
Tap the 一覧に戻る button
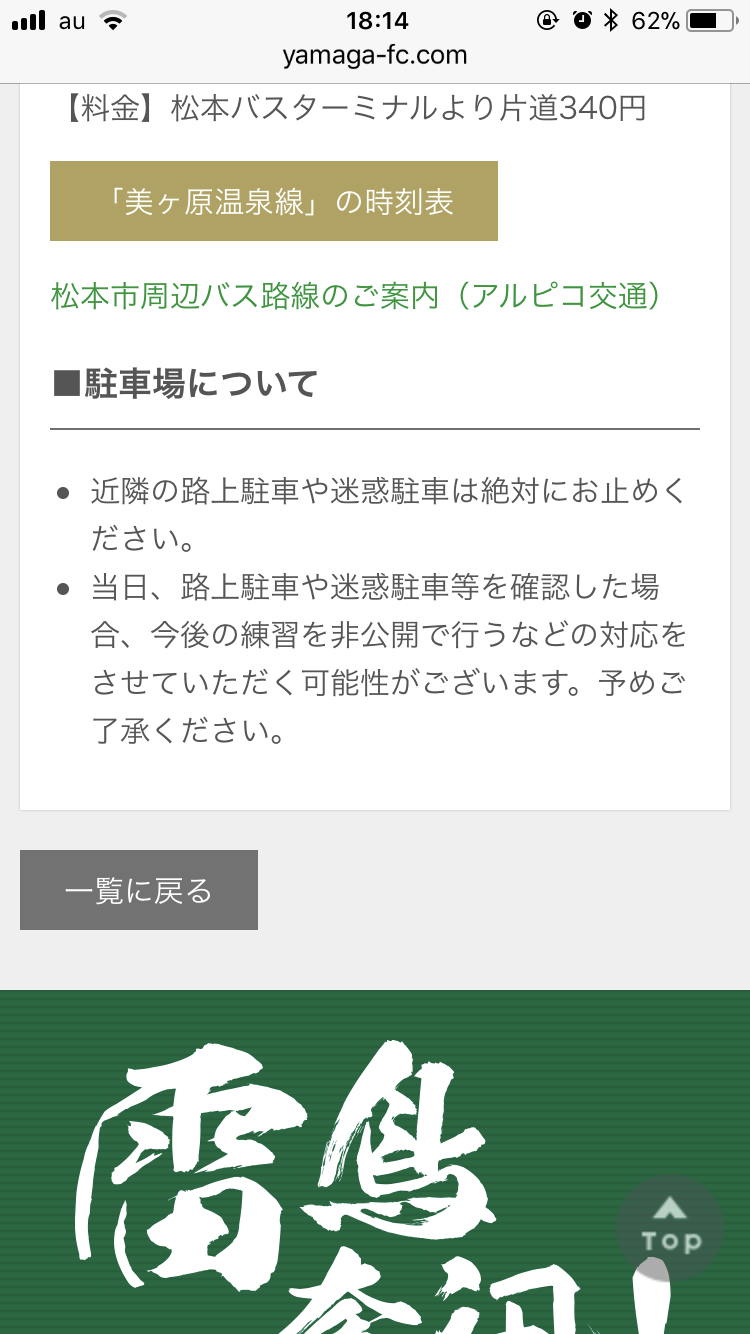(139, 890)
